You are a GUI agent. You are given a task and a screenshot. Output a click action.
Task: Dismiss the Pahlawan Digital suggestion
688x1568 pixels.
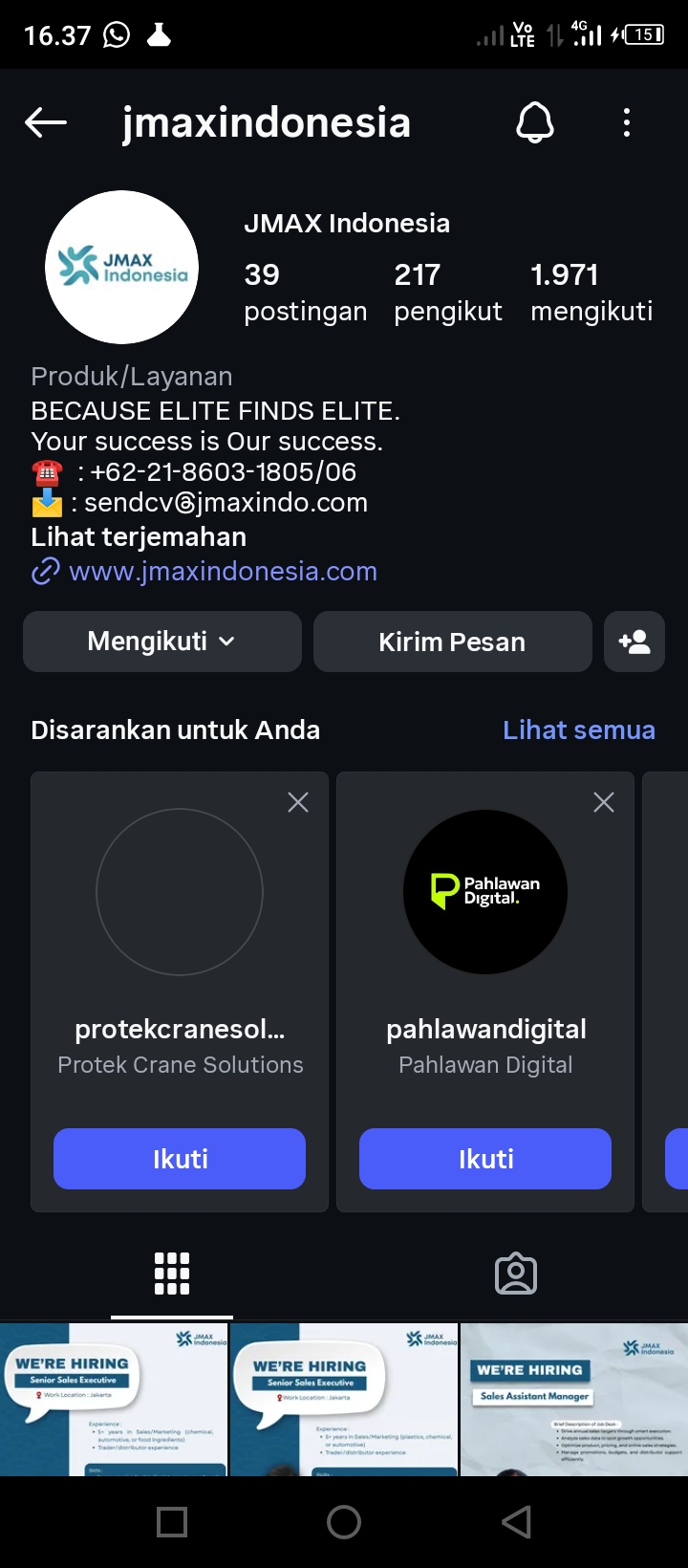pyautogui.click(x=604, y=802)
